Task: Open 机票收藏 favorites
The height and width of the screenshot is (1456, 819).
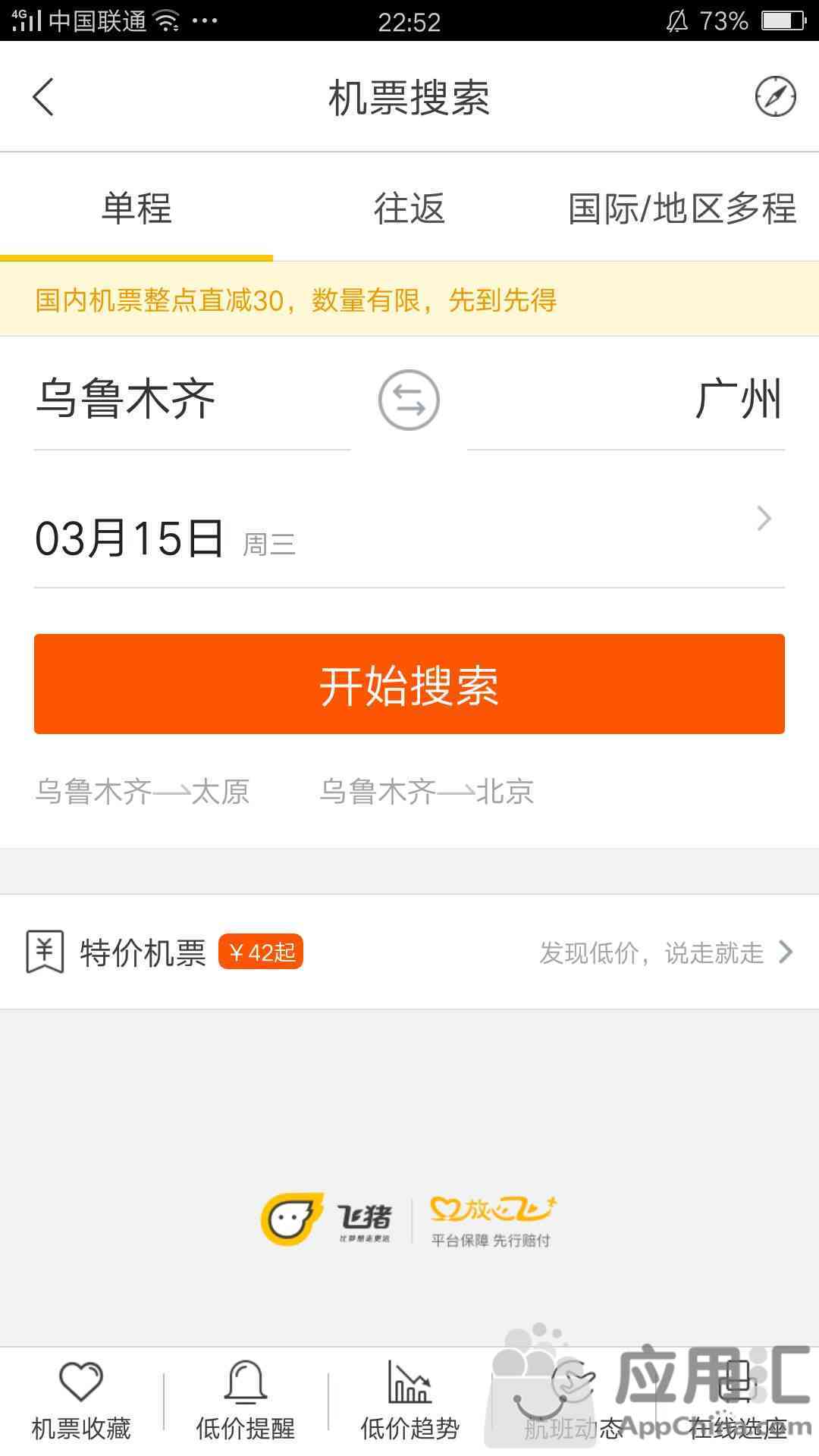Action: click(81, 1401)
